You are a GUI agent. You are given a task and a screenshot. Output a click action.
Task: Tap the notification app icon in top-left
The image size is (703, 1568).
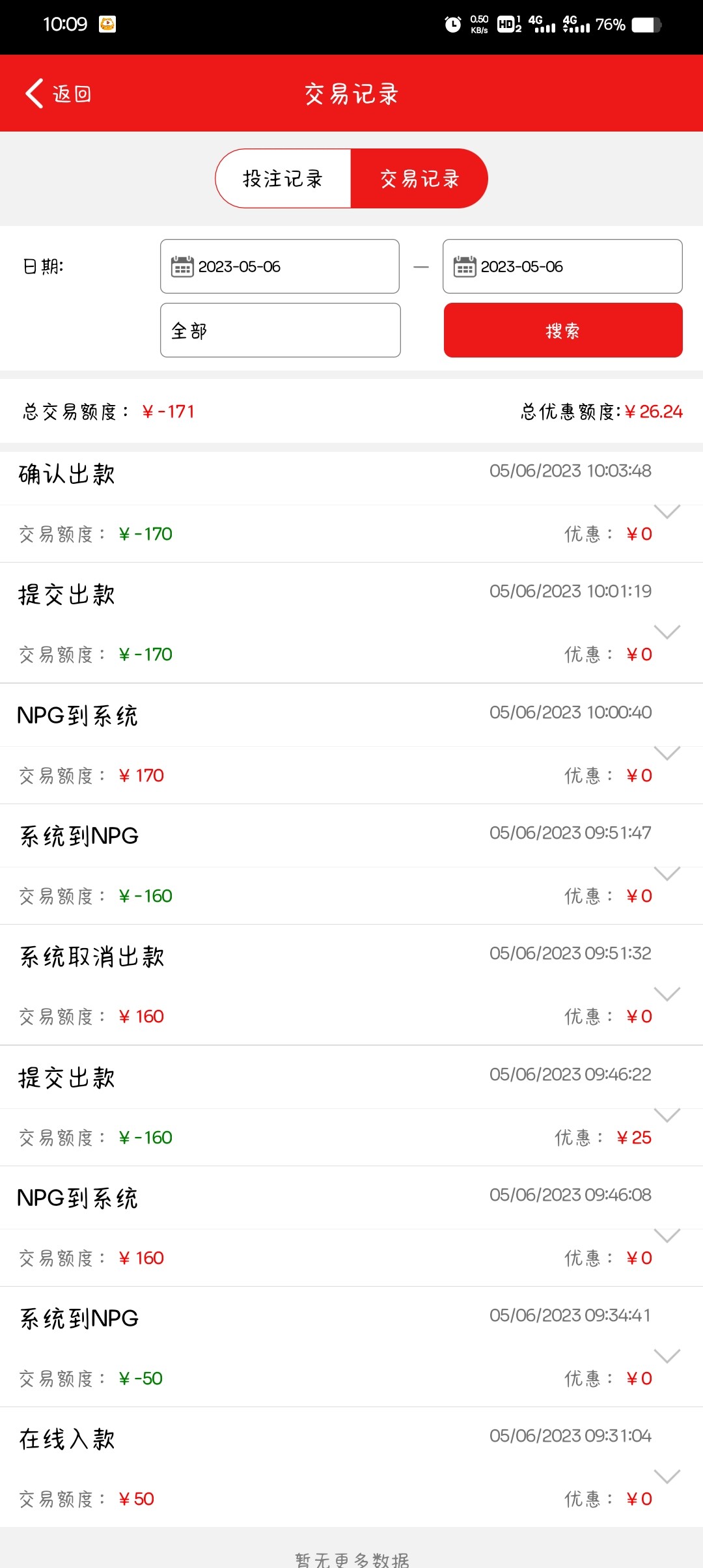[x=107, y=25]
